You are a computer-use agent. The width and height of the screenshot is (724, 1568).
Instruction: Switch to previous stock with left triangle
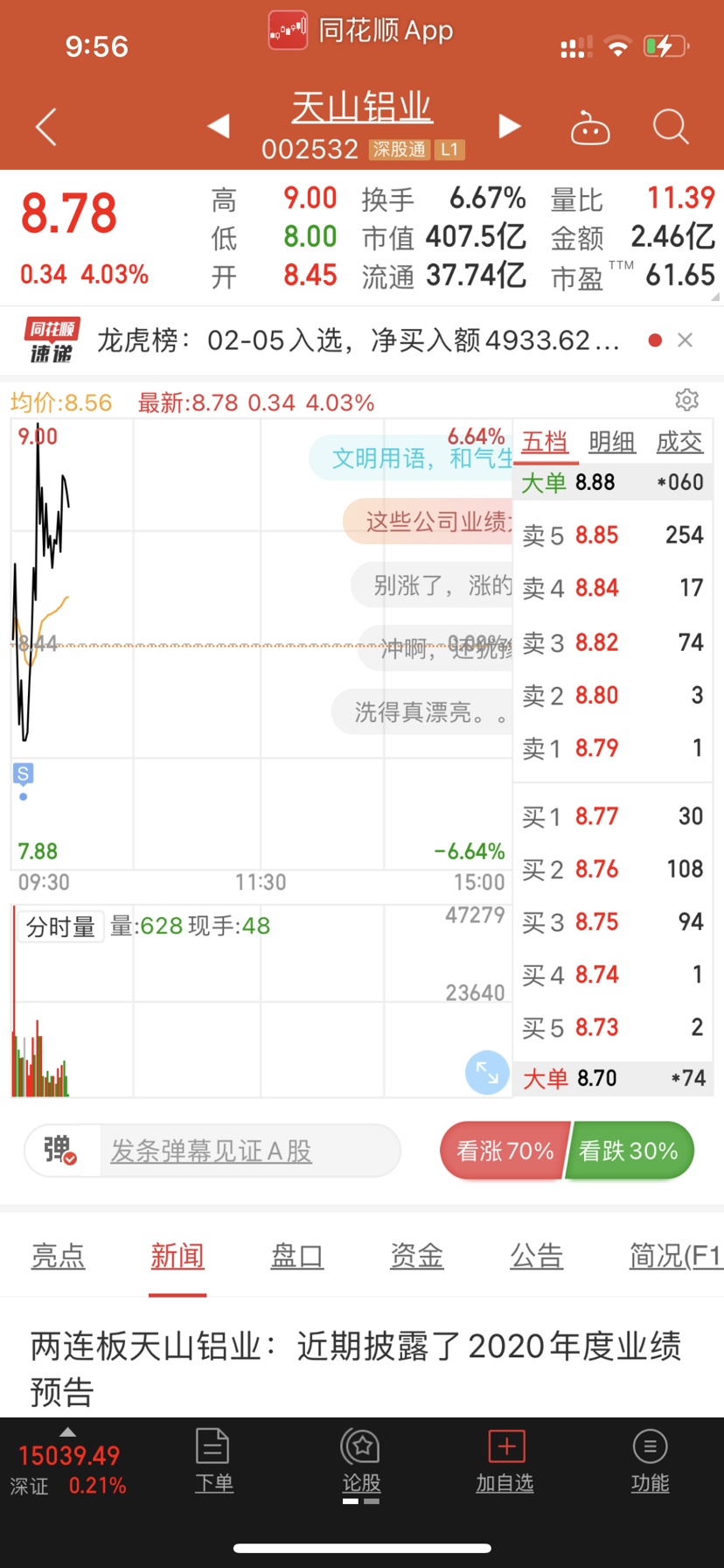tap(219, 126)
